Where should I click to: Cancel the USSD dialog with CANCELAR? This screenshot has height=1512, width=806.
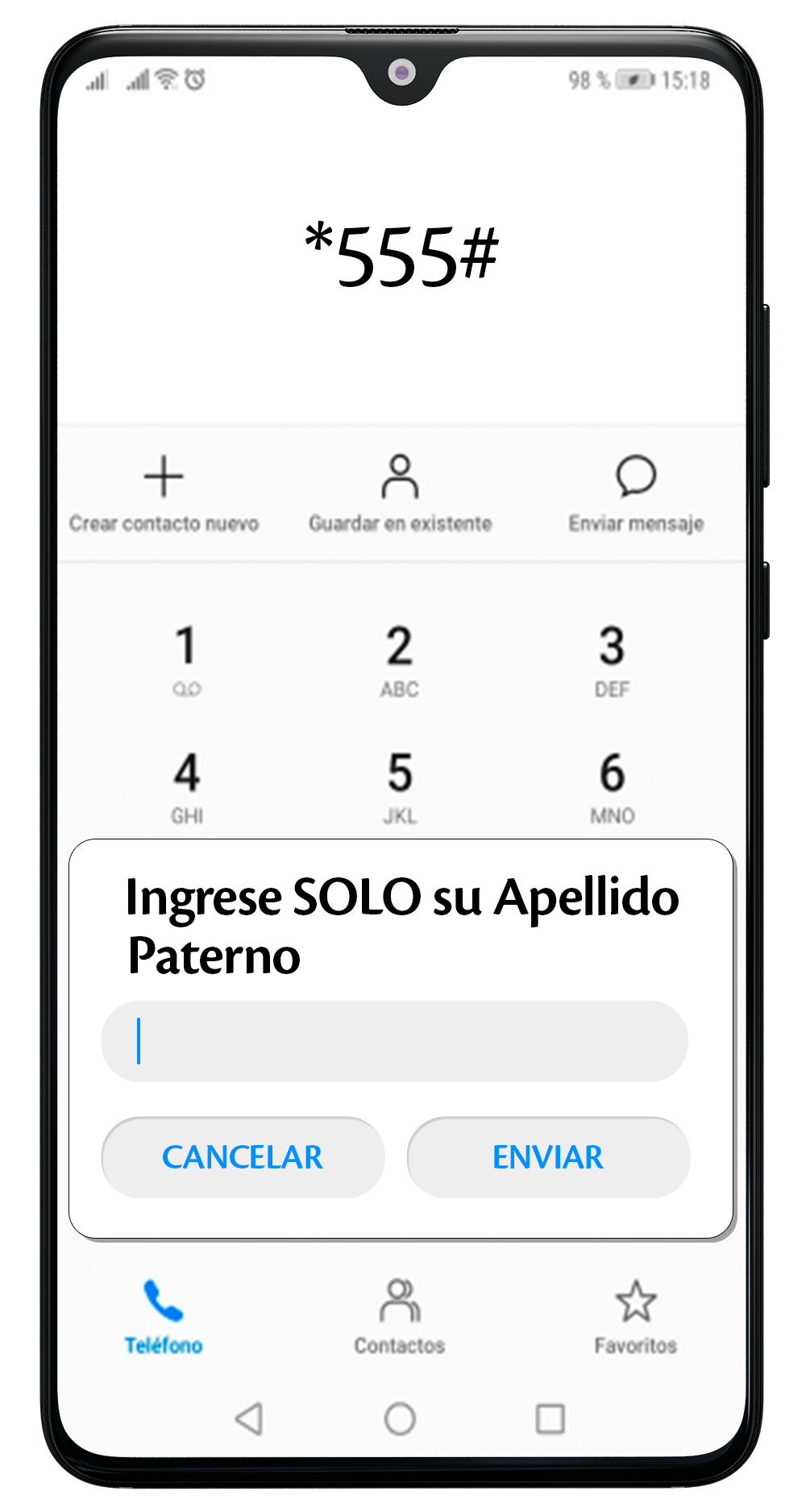(243, 1157)
